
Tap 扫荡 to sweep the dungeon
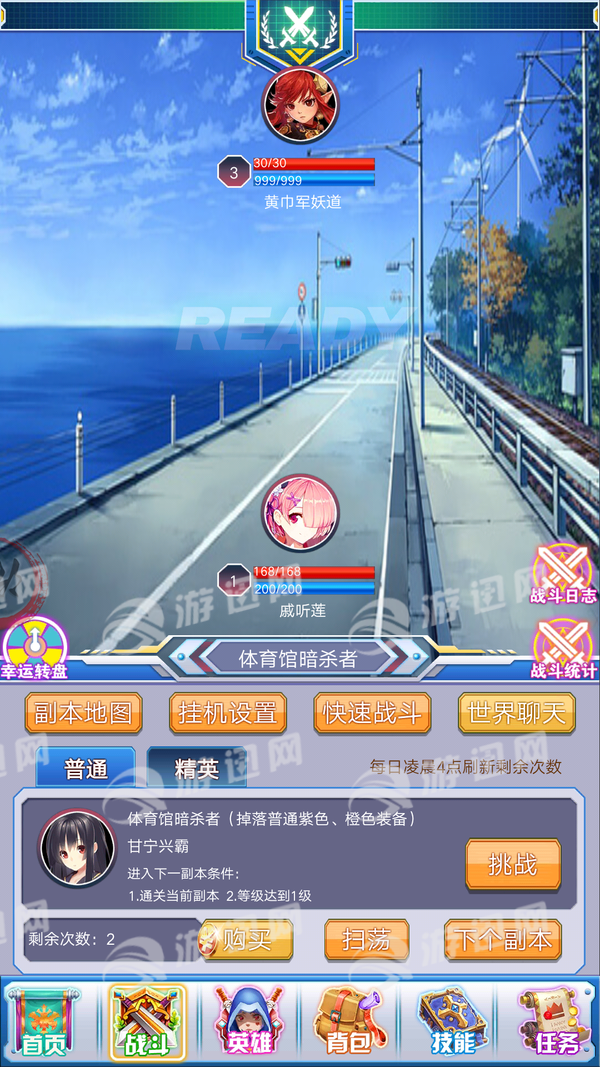[367, 940]
